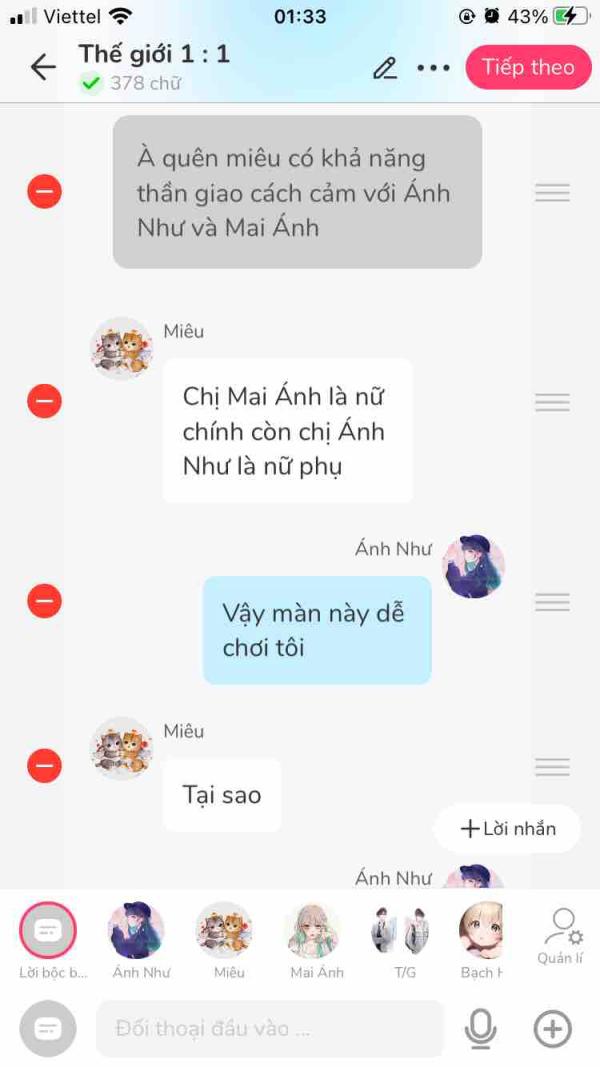Image resolution: width=600 pixels, height=1067 pixels.
Task: Delete the "Chị Mai Ánh là nữ chính" message
Action: 44,401
